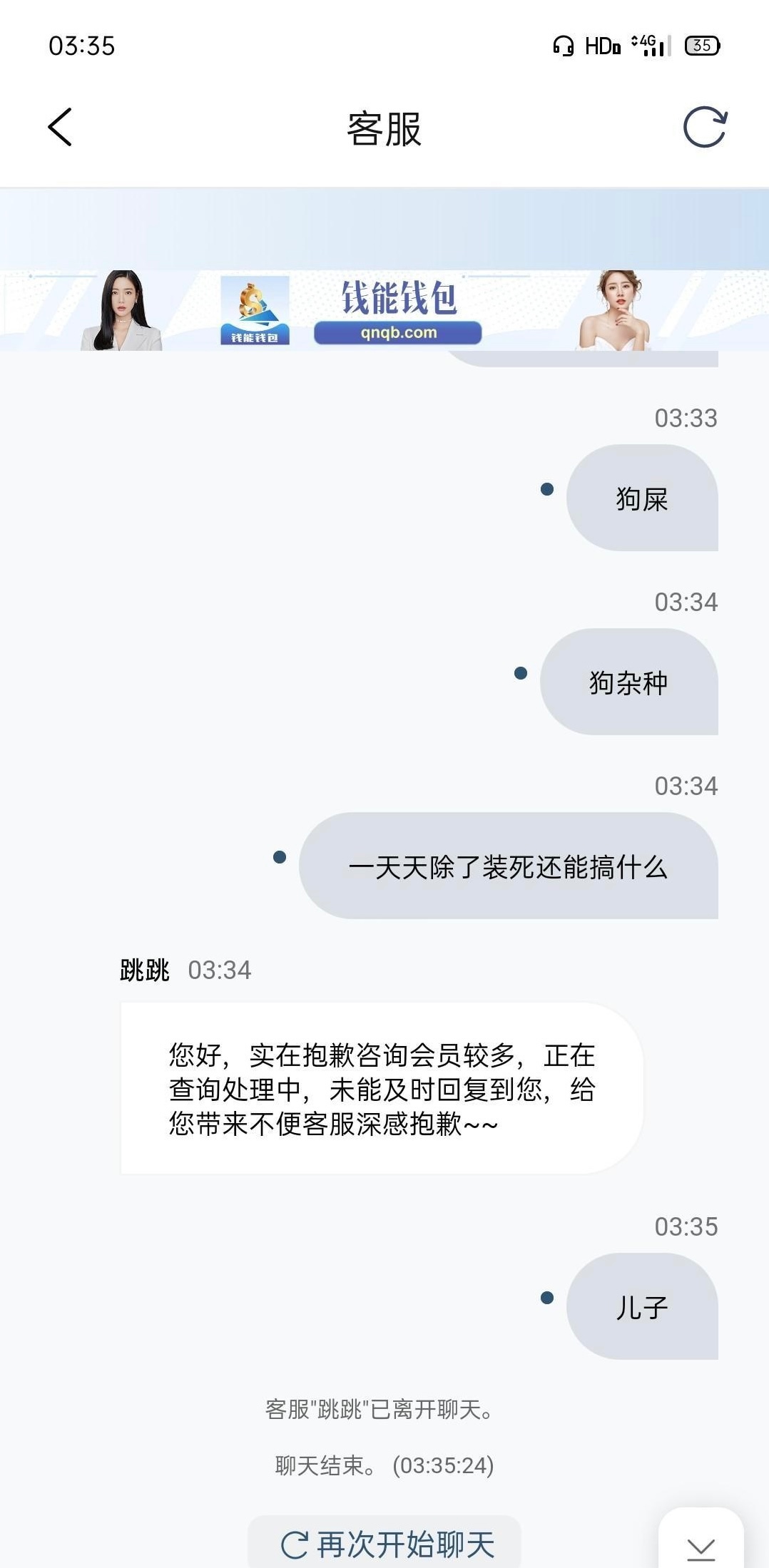Tap the back arrow in the header
This screenshot has height=1568, width=769.
coord(58,125)
